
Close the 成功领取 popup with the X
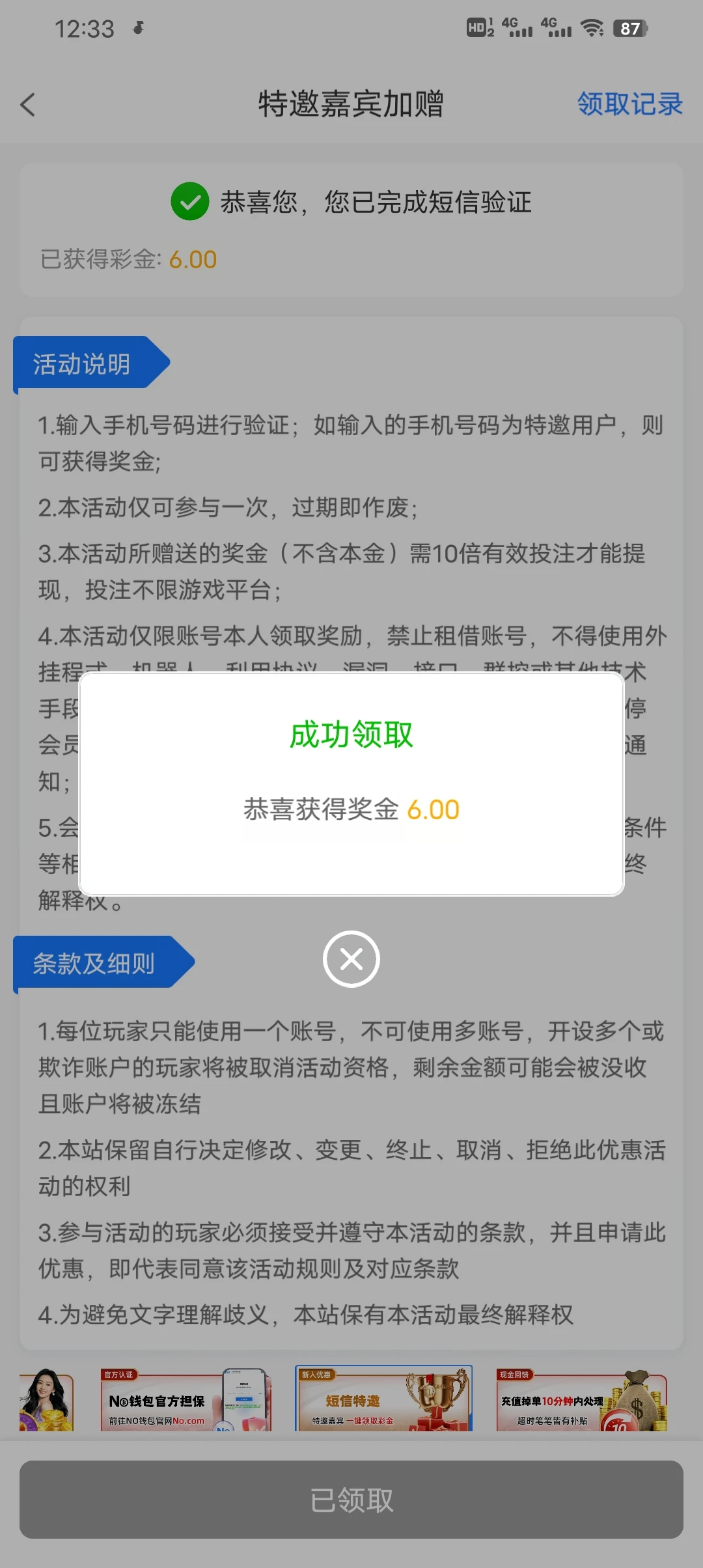(x=351, y=959)
